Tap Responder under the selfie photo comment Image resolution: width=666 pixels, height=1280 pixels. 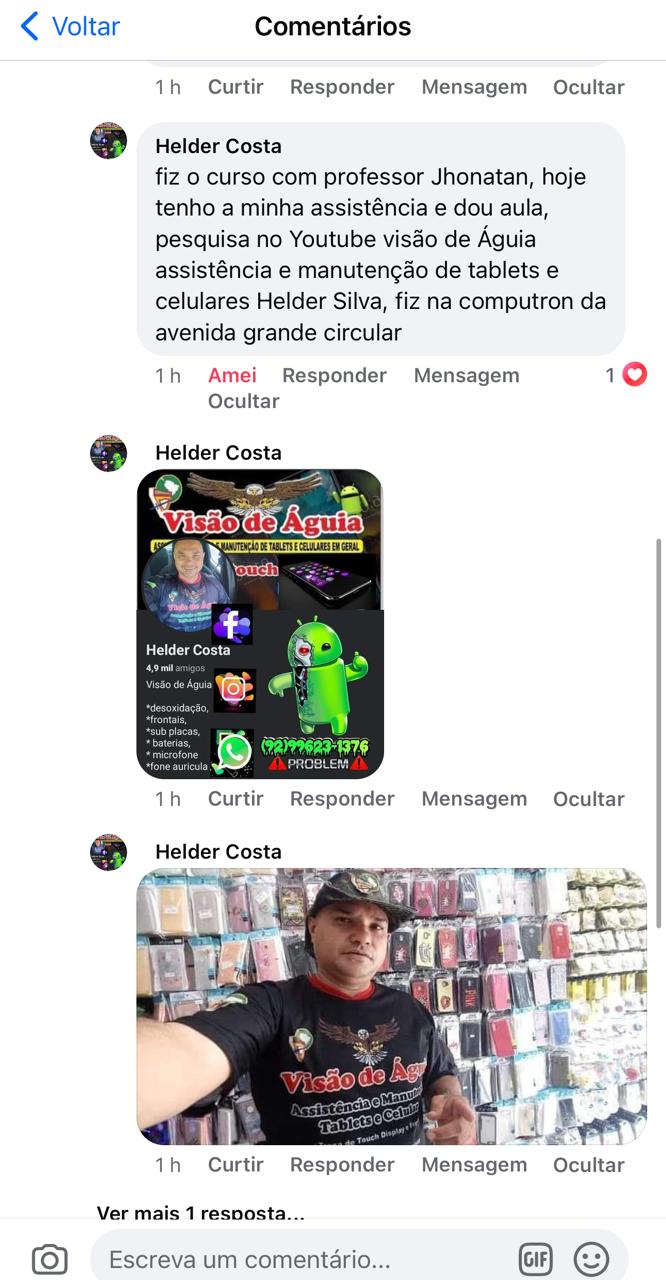pos(342,1164)
